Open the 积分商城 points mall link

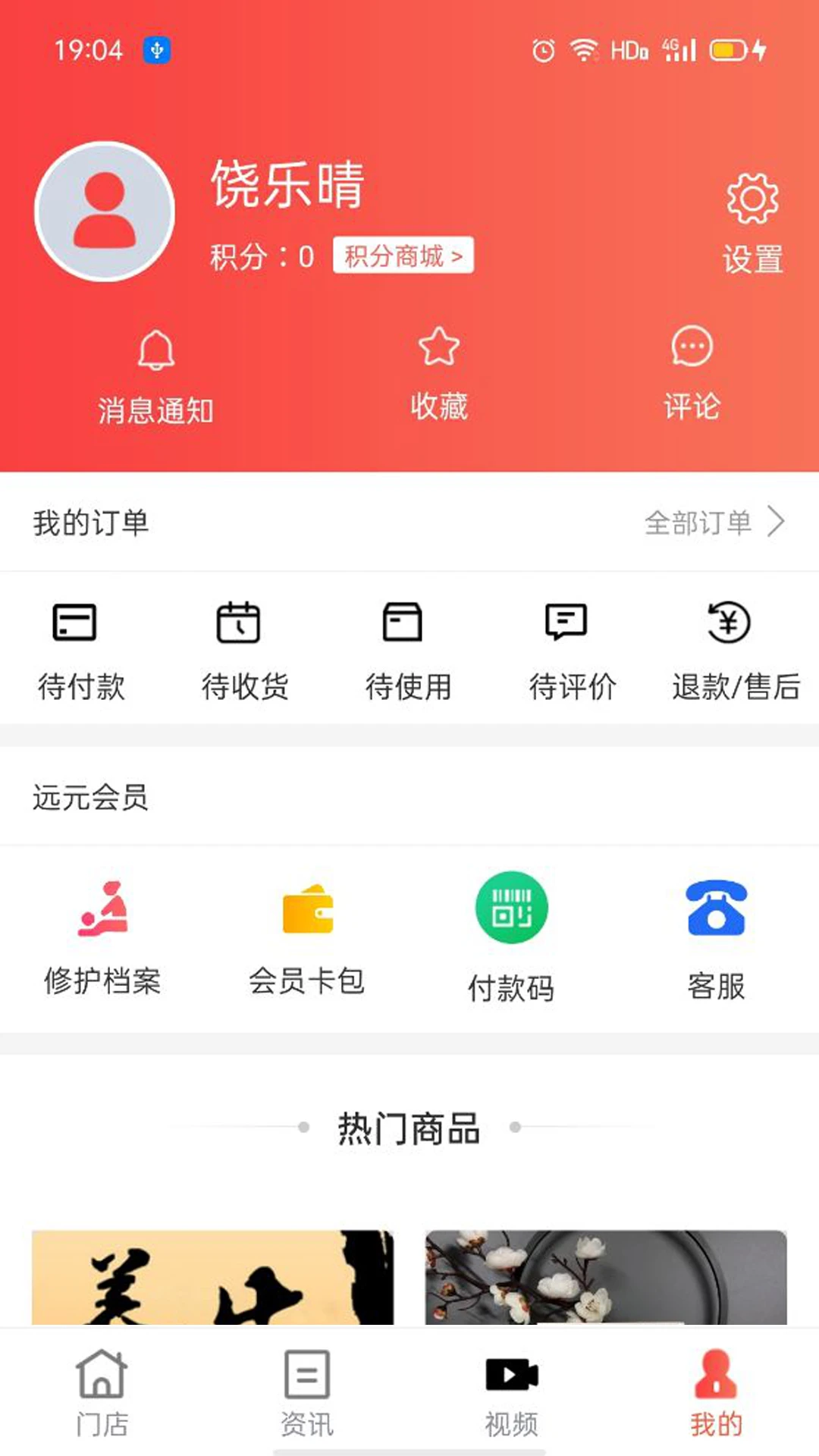[x=404, y=256]
